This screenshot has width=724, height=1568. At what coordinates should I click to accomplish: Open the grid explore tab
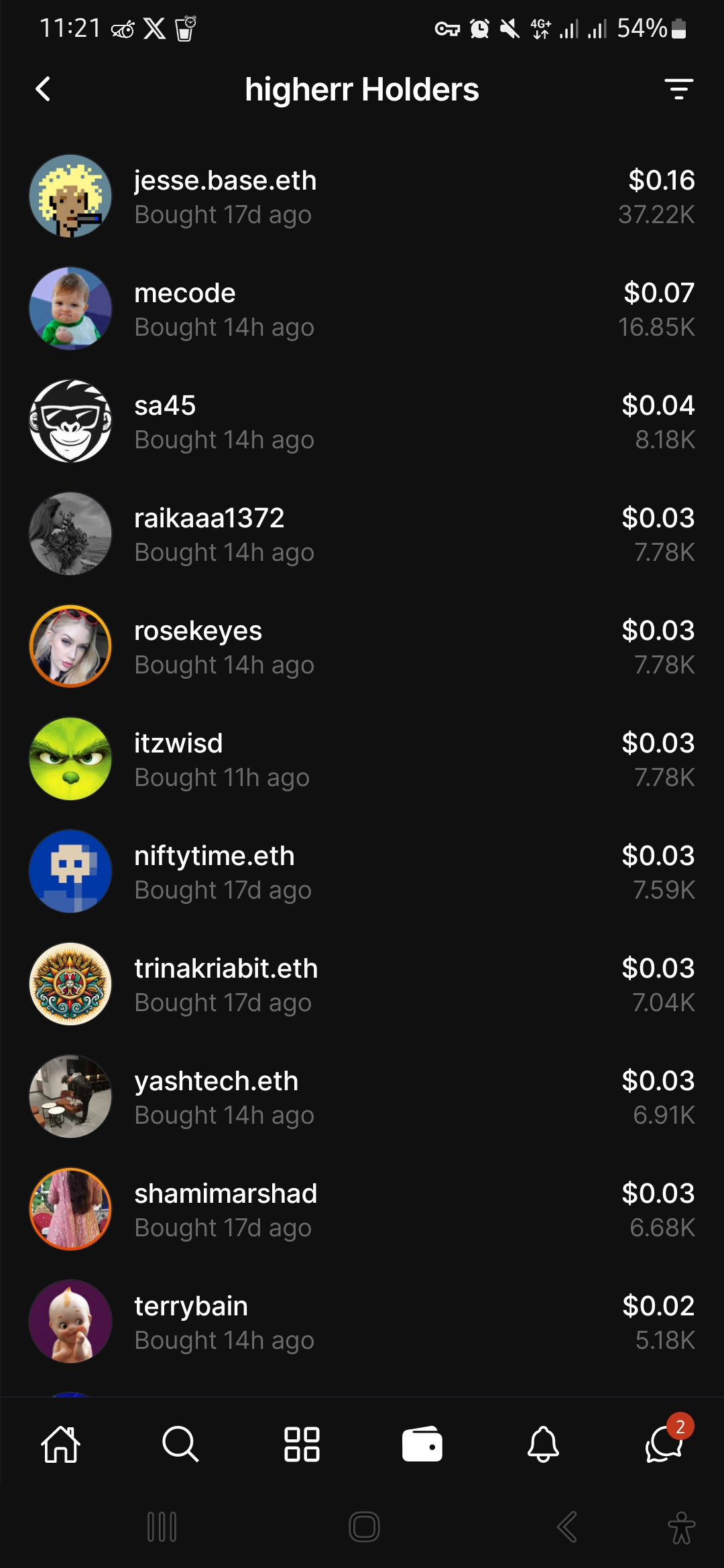tap(302, 1444)
